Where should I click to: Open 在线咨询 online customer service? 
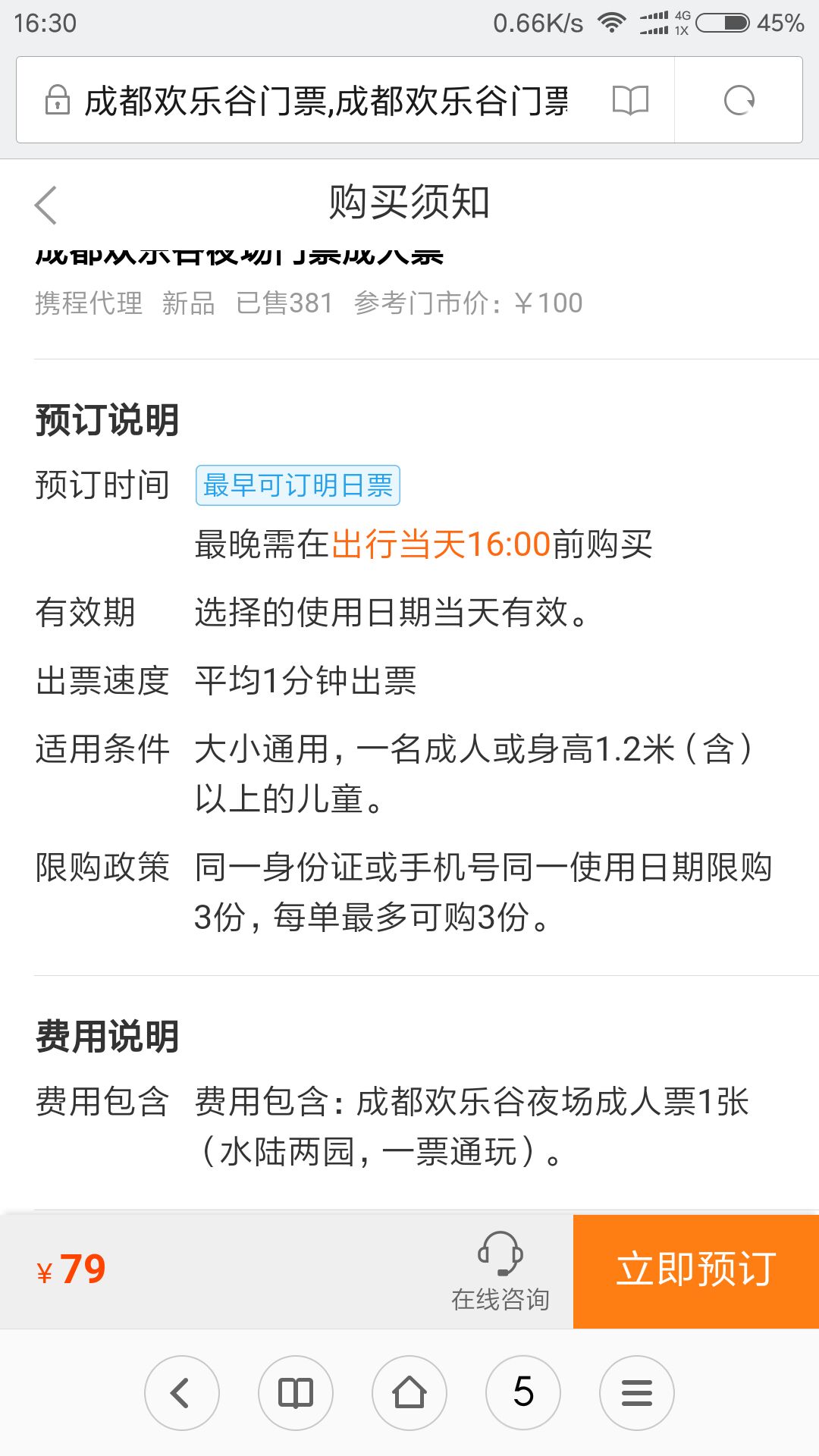click(500, 1272)
